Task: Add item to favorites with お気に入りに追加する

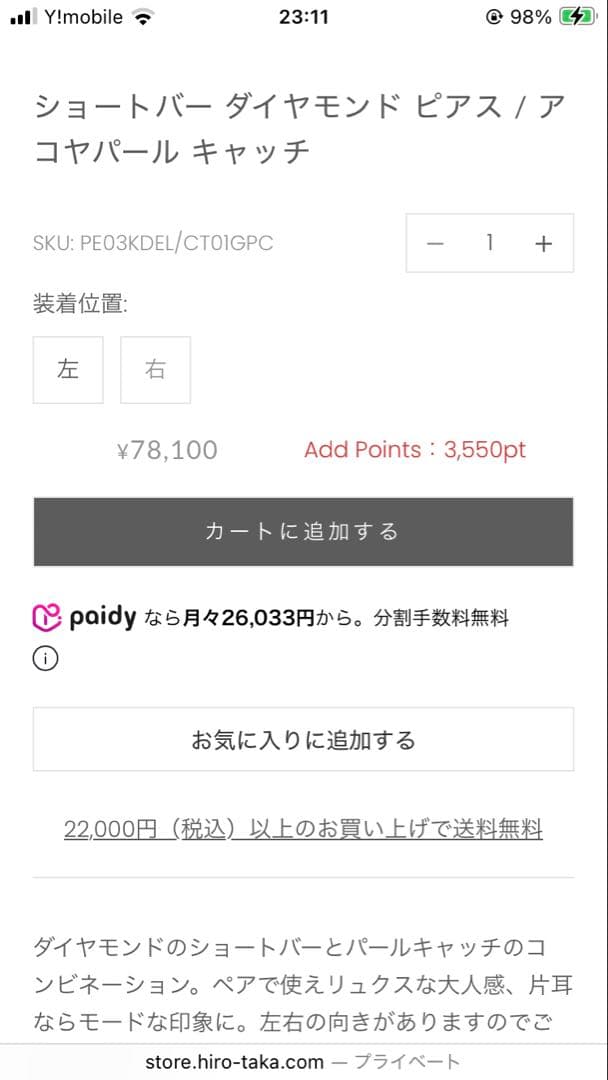Action: 303,740
